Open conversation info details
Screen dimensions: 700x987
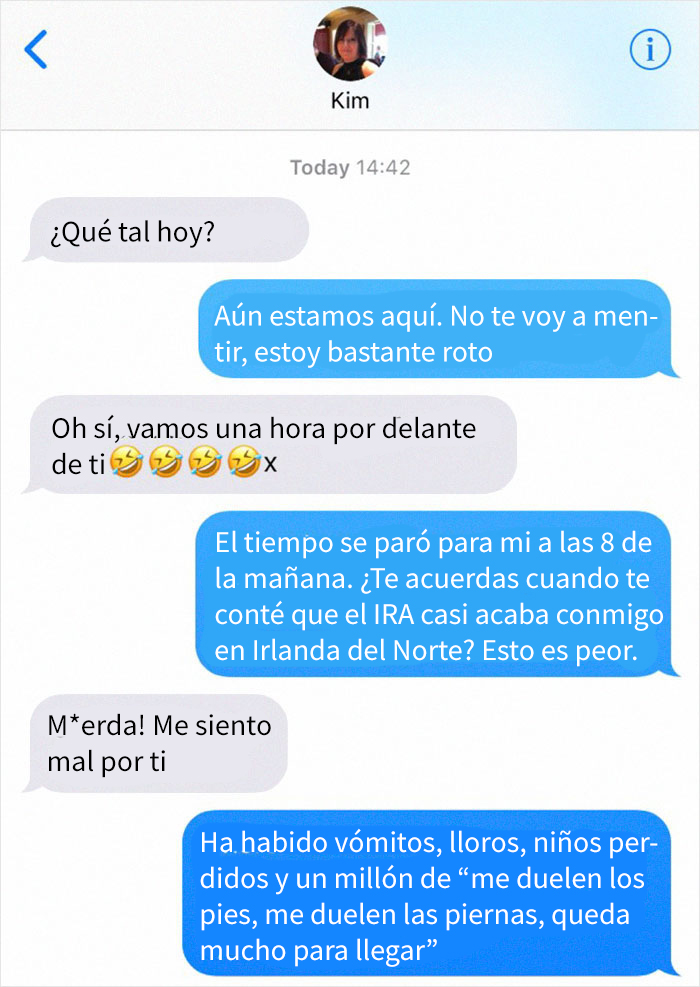coord(650,49)
